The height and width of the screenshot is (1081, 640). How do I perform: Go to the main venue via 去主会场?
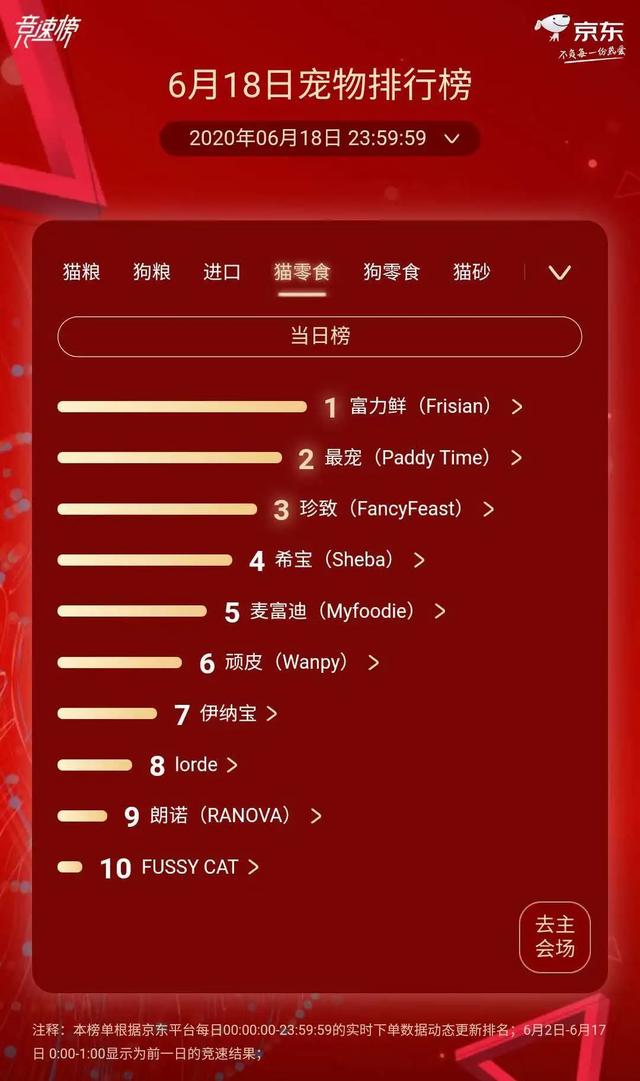tap(555, 937)
